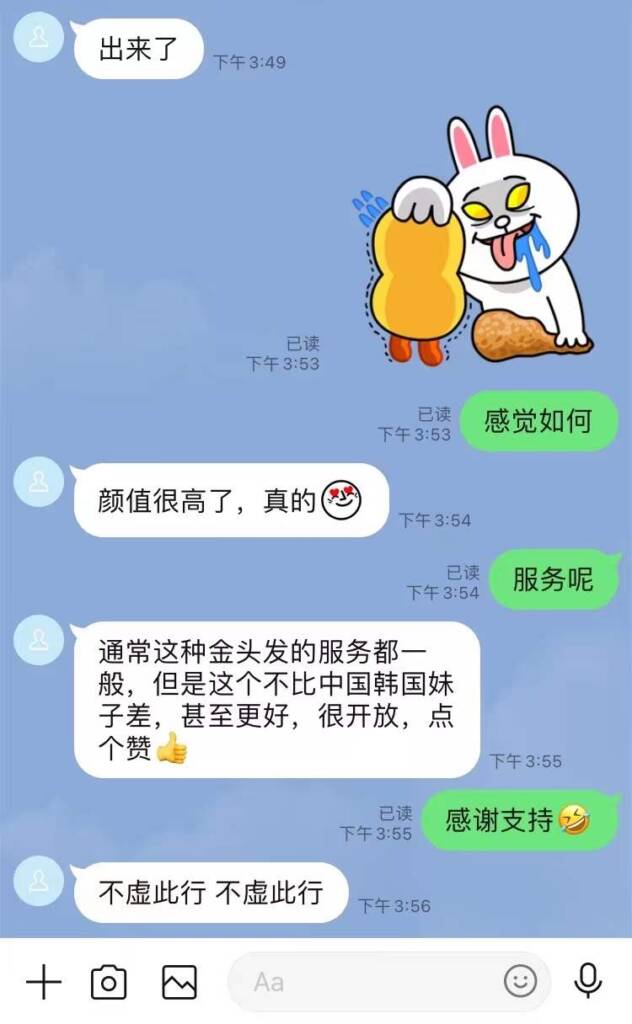Image resolution: width=632 pixels, height=1024 pixels.
Task: Start voice message with microphone
Action: tap(589, 981)
